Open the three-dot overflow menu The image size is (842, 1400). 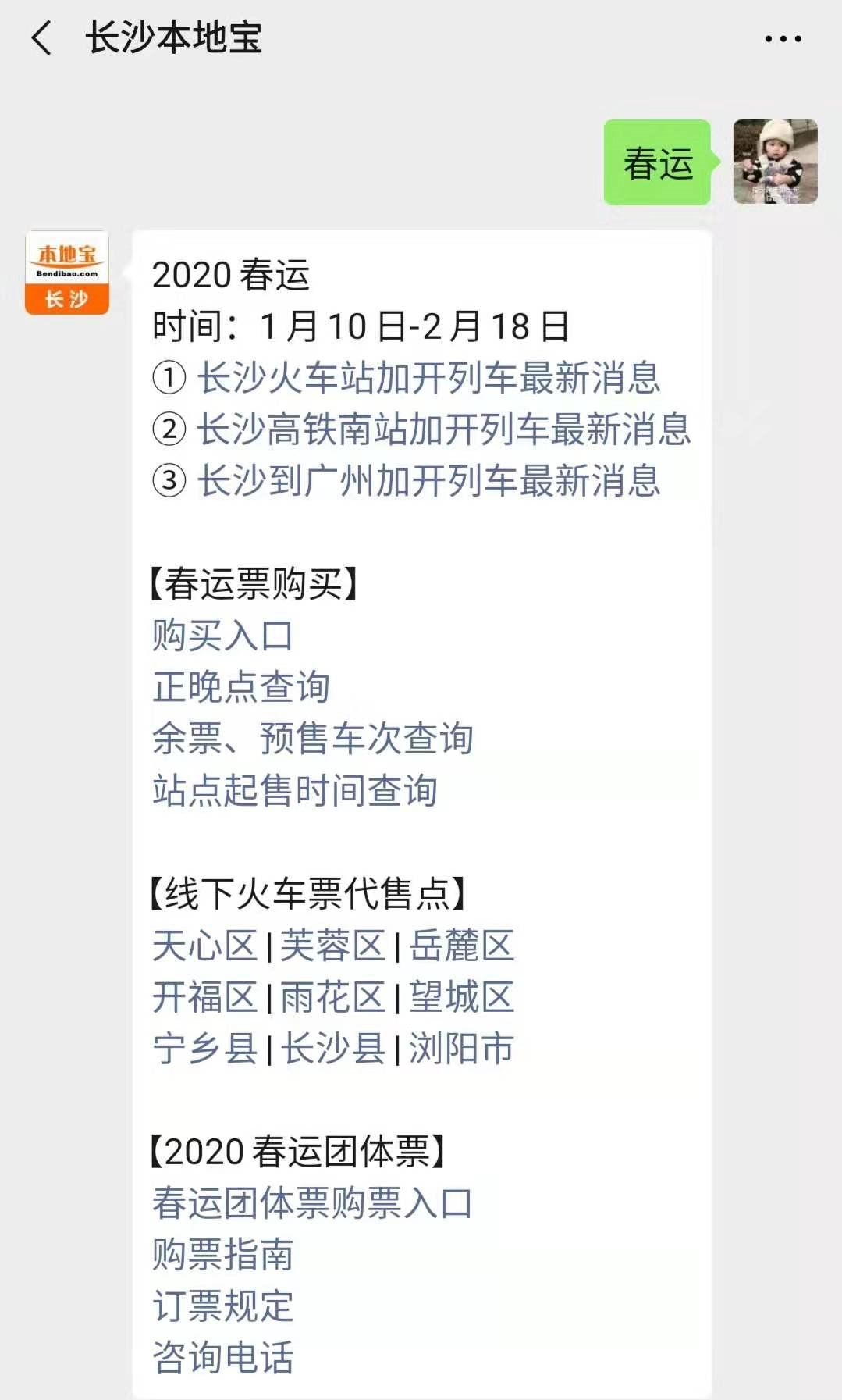(x=783, y=38)
